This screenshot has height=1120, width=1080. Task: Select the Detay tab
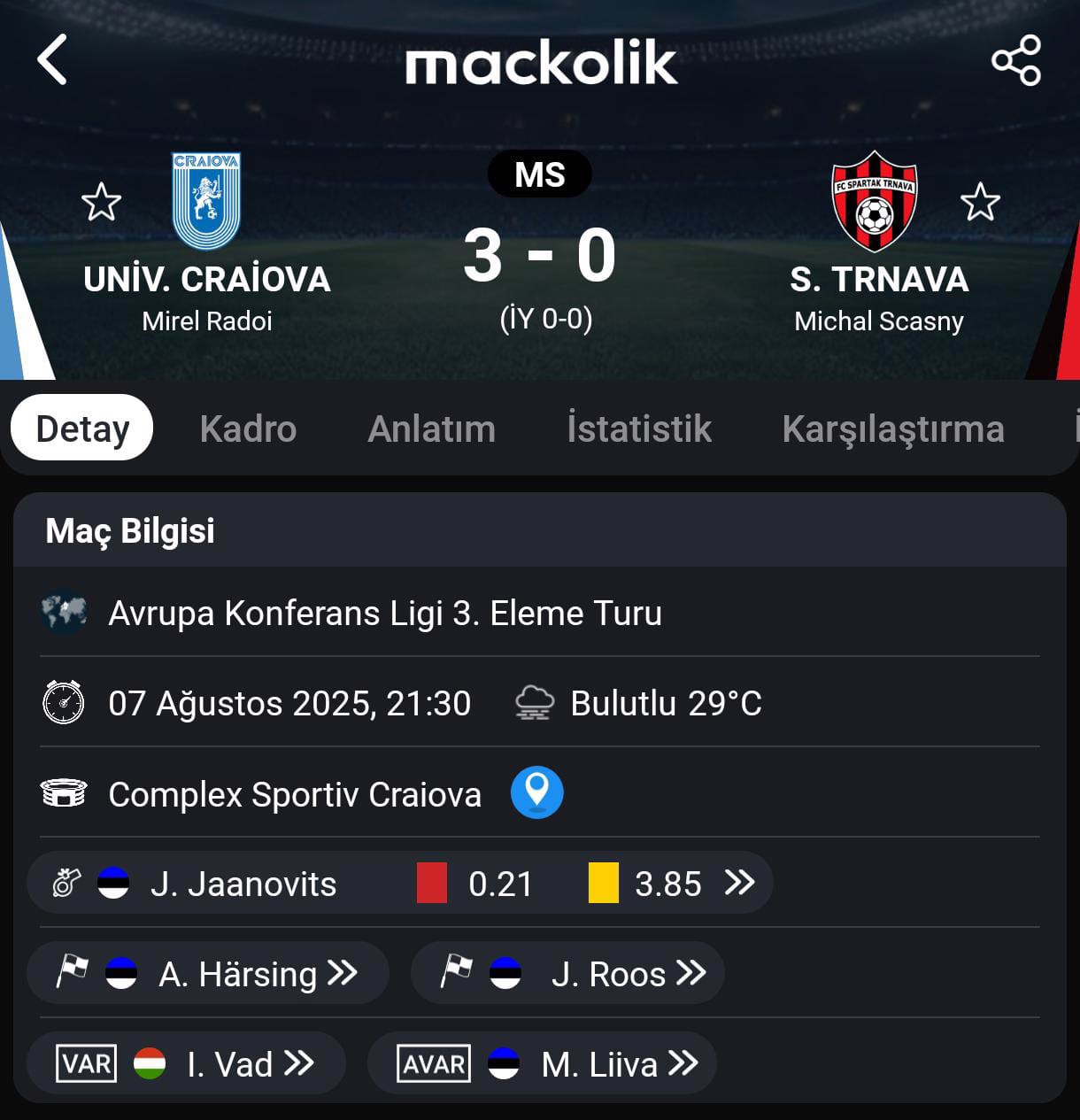[x=82, y=429]
